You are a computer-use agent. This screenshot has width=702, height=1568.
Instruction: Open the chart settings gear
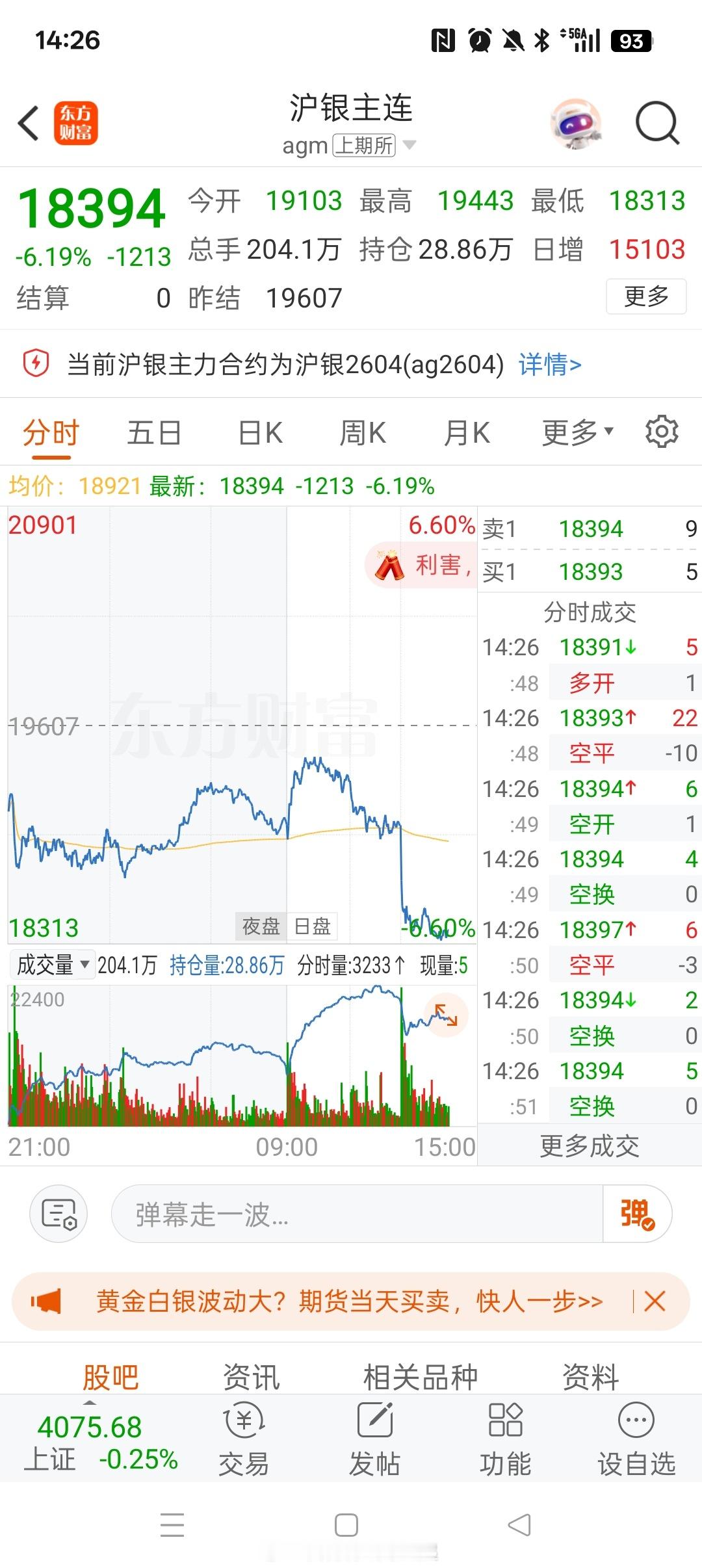[662, 431]
